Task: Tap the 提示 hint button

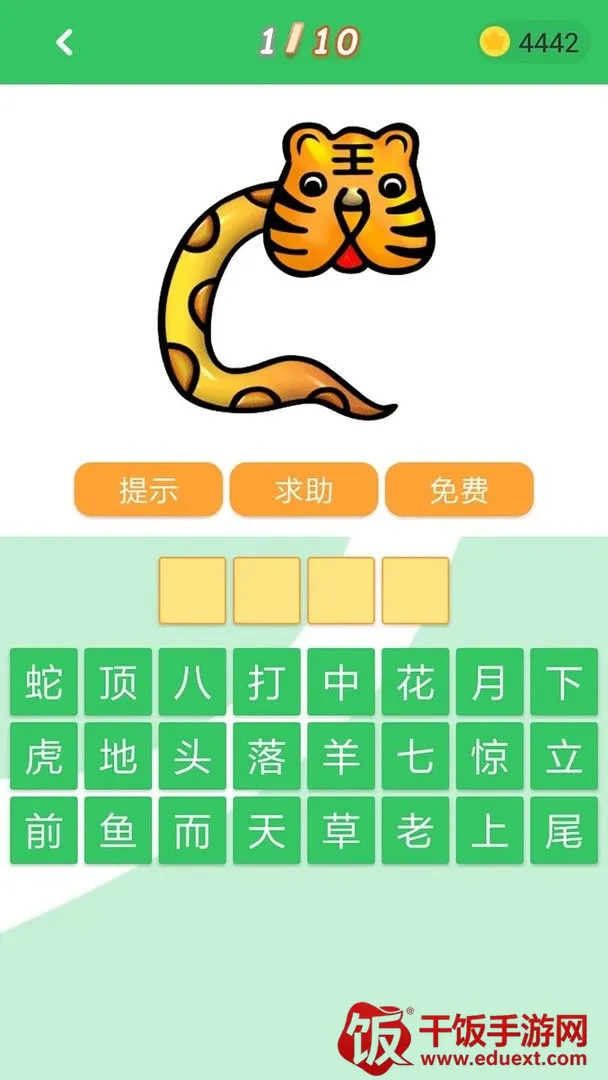Action: tap(148, 490)
